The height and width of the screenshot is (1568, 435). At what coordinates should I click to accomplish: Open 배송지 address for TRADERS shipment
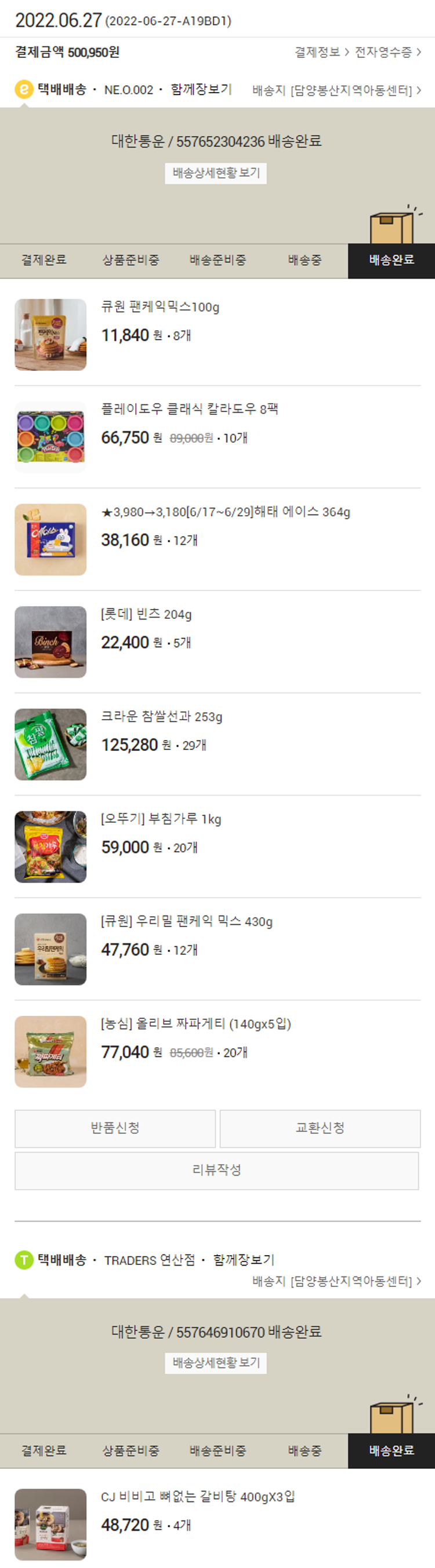tap(336, 1281)
